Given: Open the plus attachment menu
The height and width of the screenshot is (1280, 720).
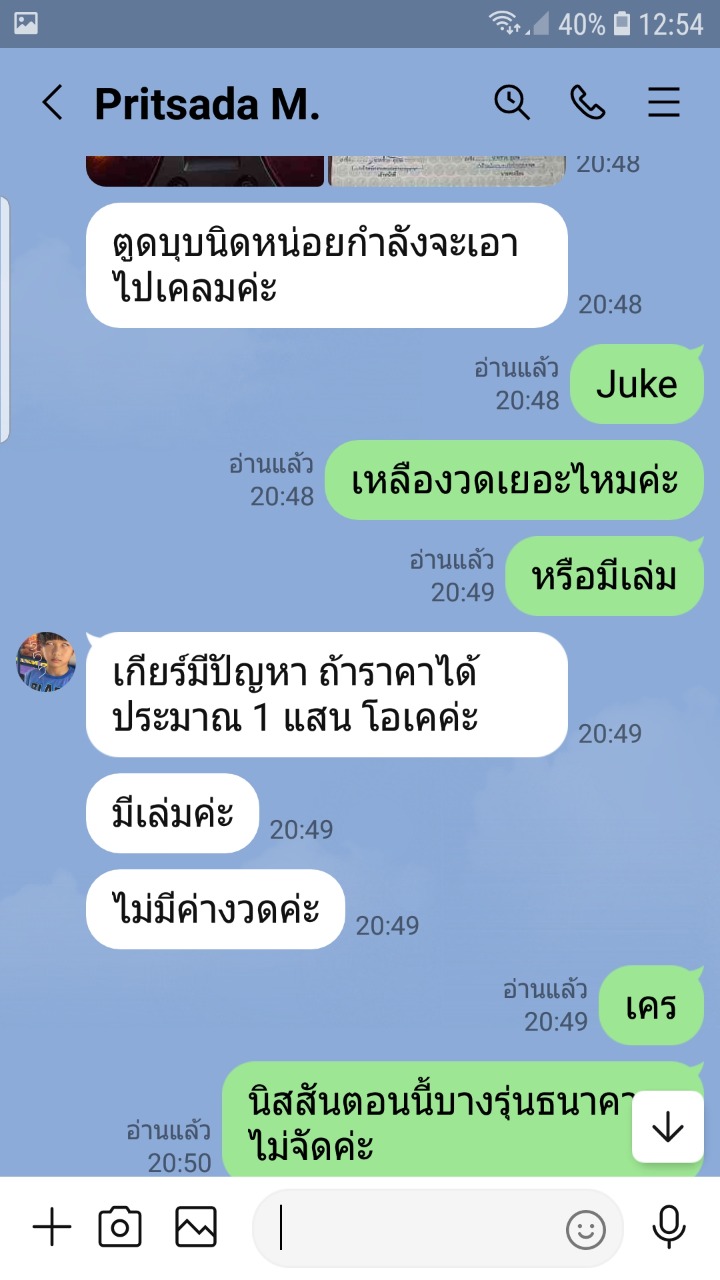Looking at the screenshot, I should point(52,1227).
